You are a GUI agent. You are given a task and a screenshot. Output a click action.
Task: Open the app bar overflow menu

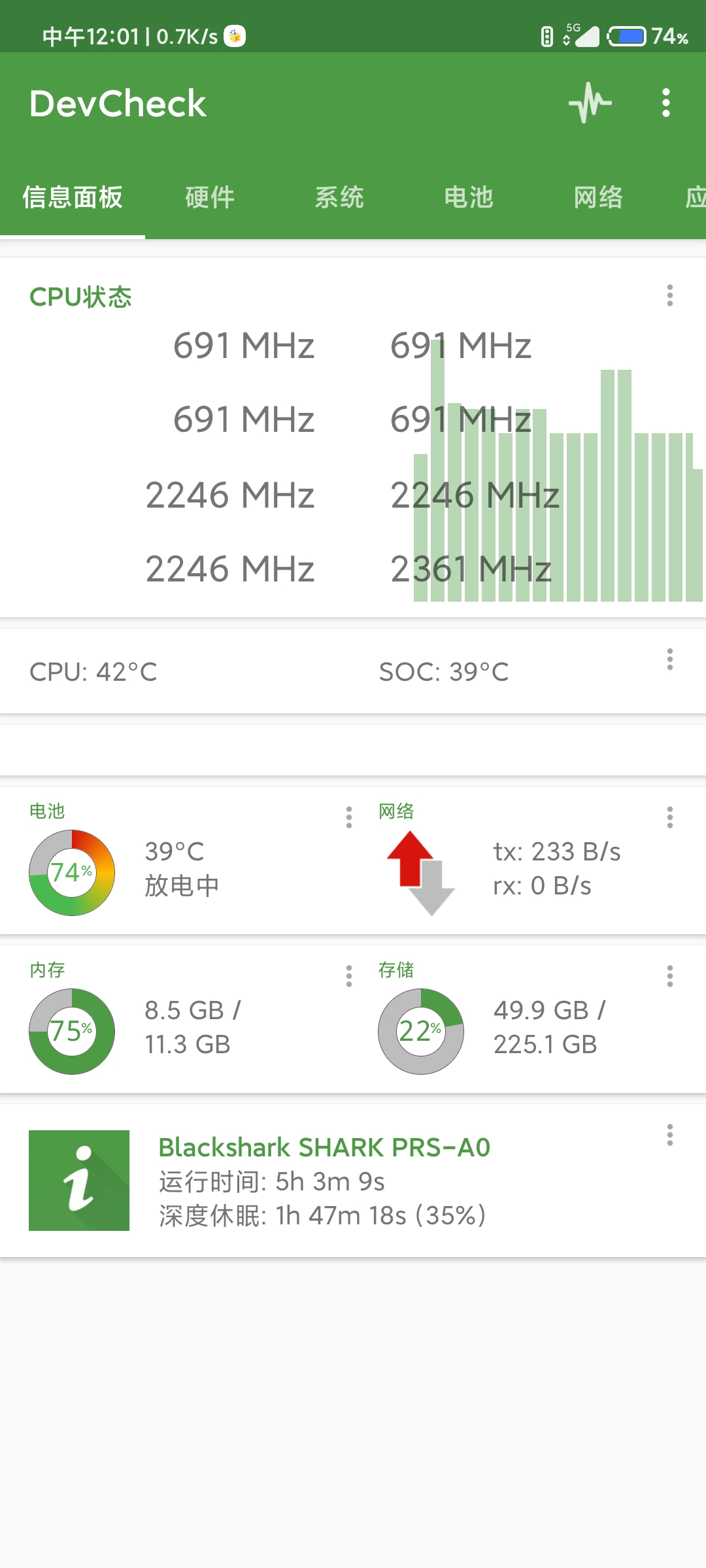coord(665,103)
